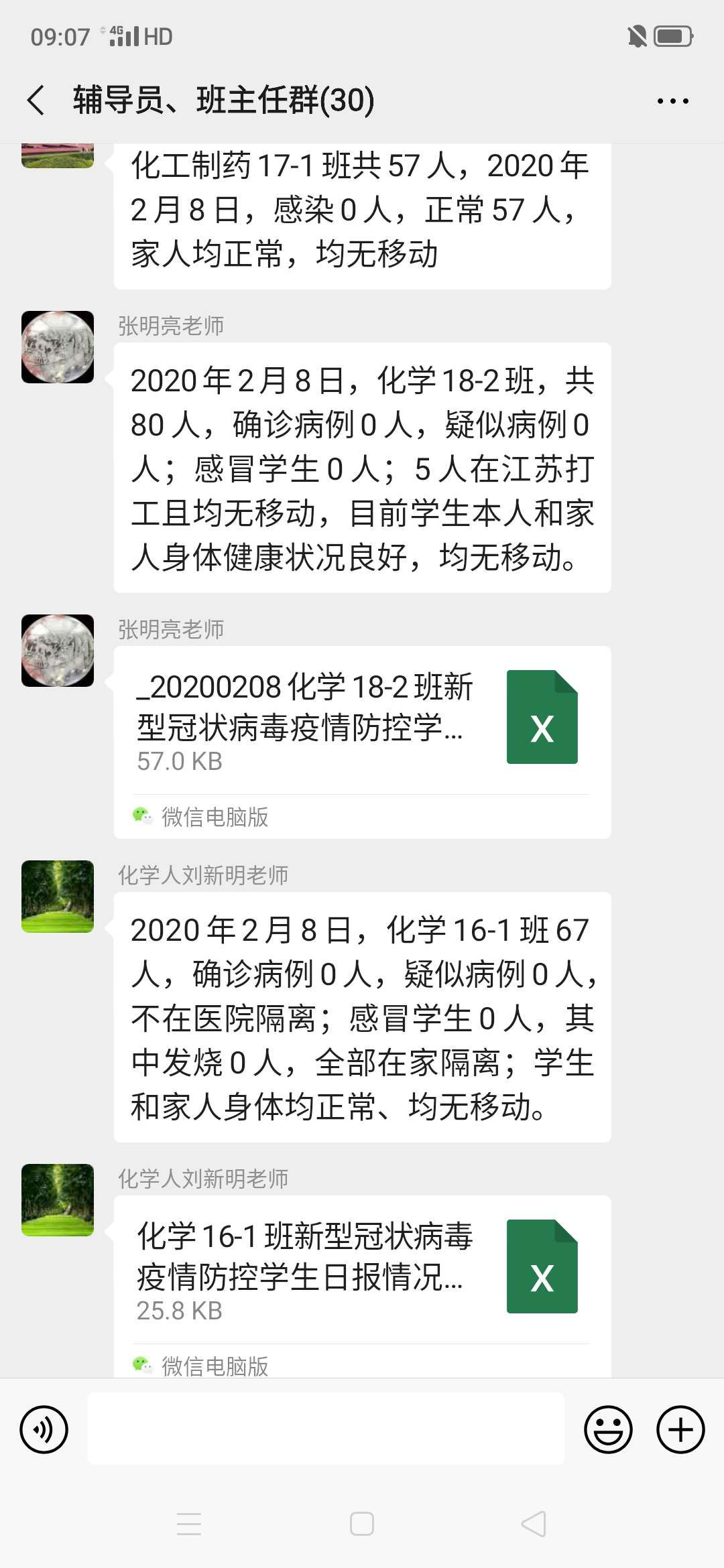Viewport: 724px width, 1568px height.
Task: Tap the system back triangle
Action: (x=534, y=1524)
